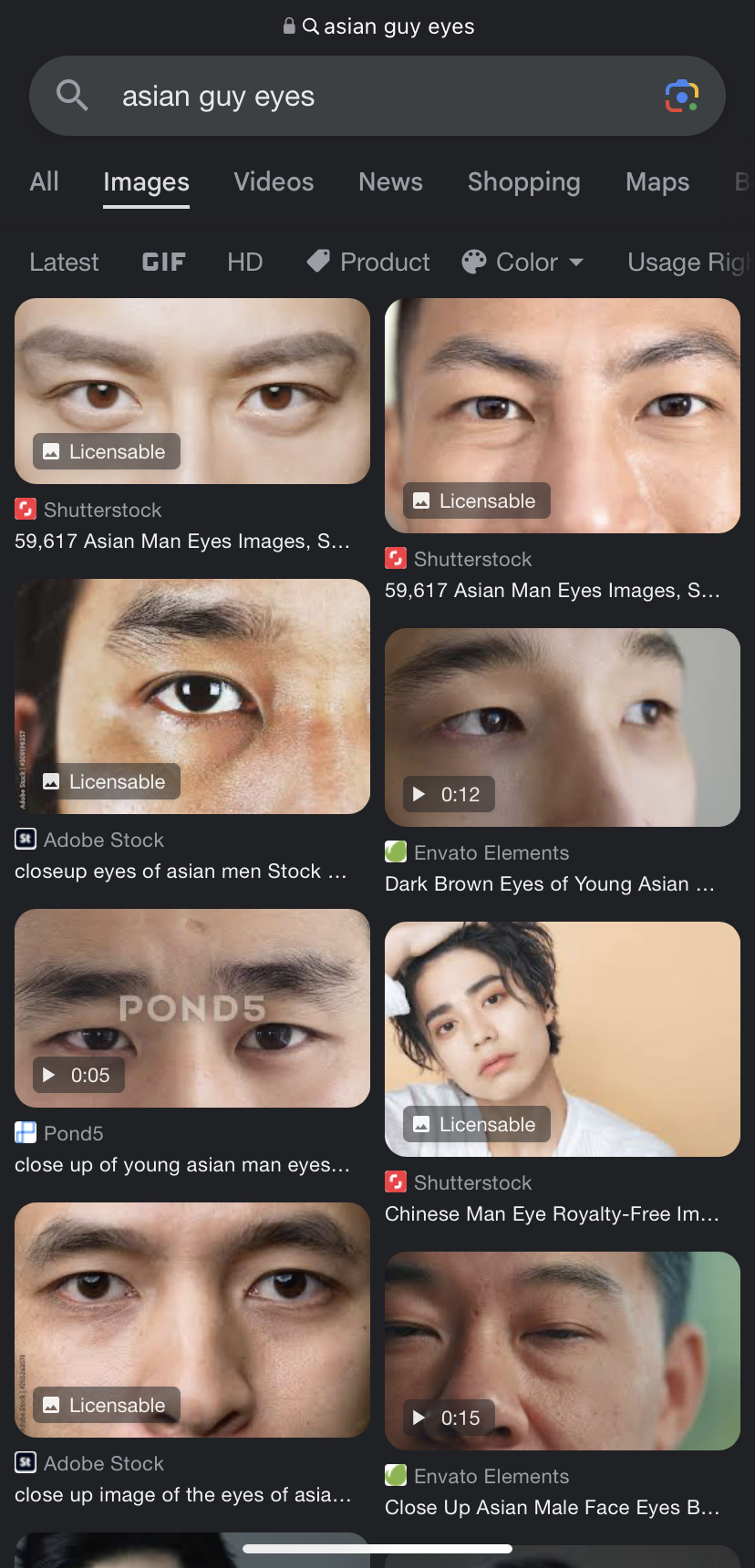Switch to the All tab

pos(44,181)
